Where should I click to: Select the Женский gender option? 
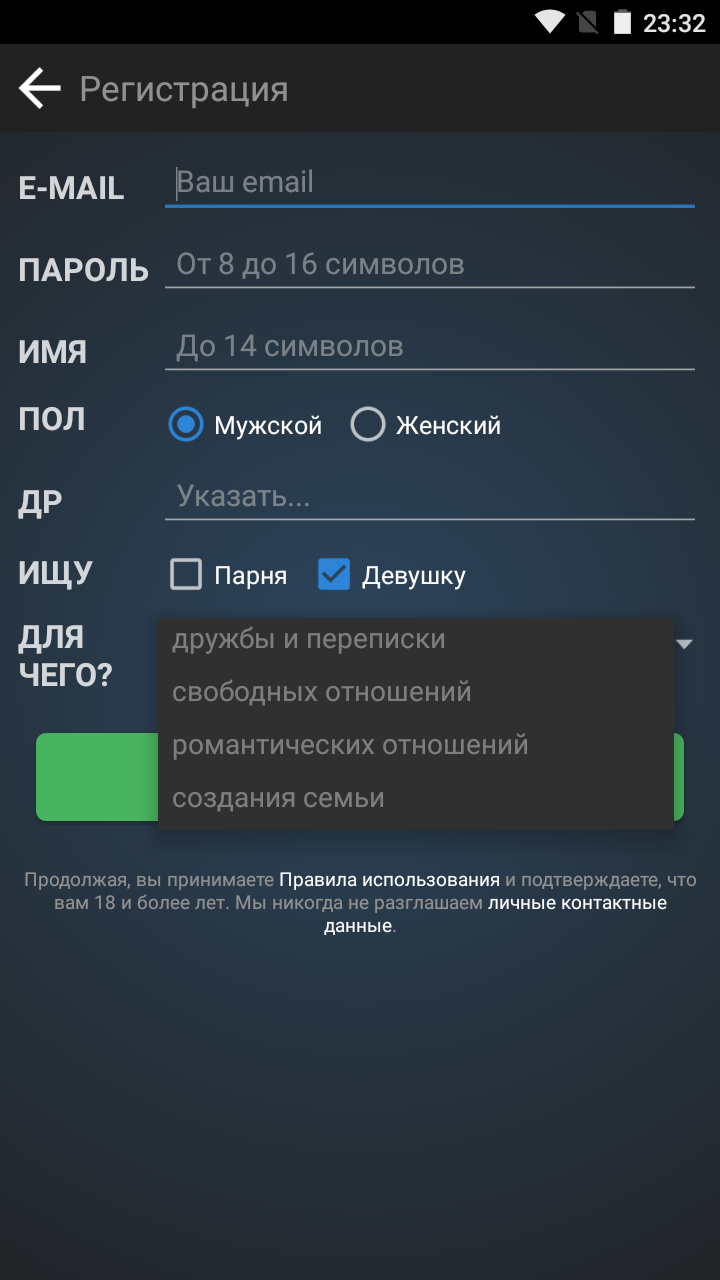point(426,426)
